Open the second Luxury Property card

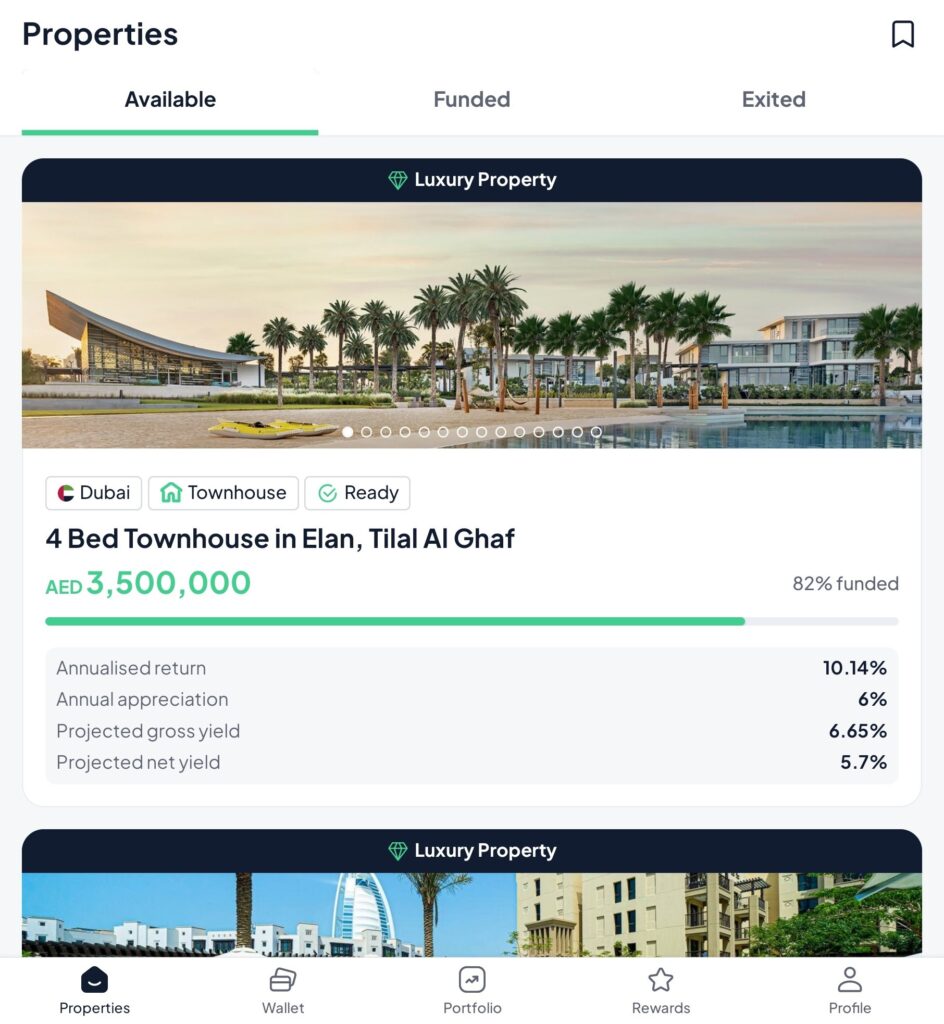(x=472, y=905)
